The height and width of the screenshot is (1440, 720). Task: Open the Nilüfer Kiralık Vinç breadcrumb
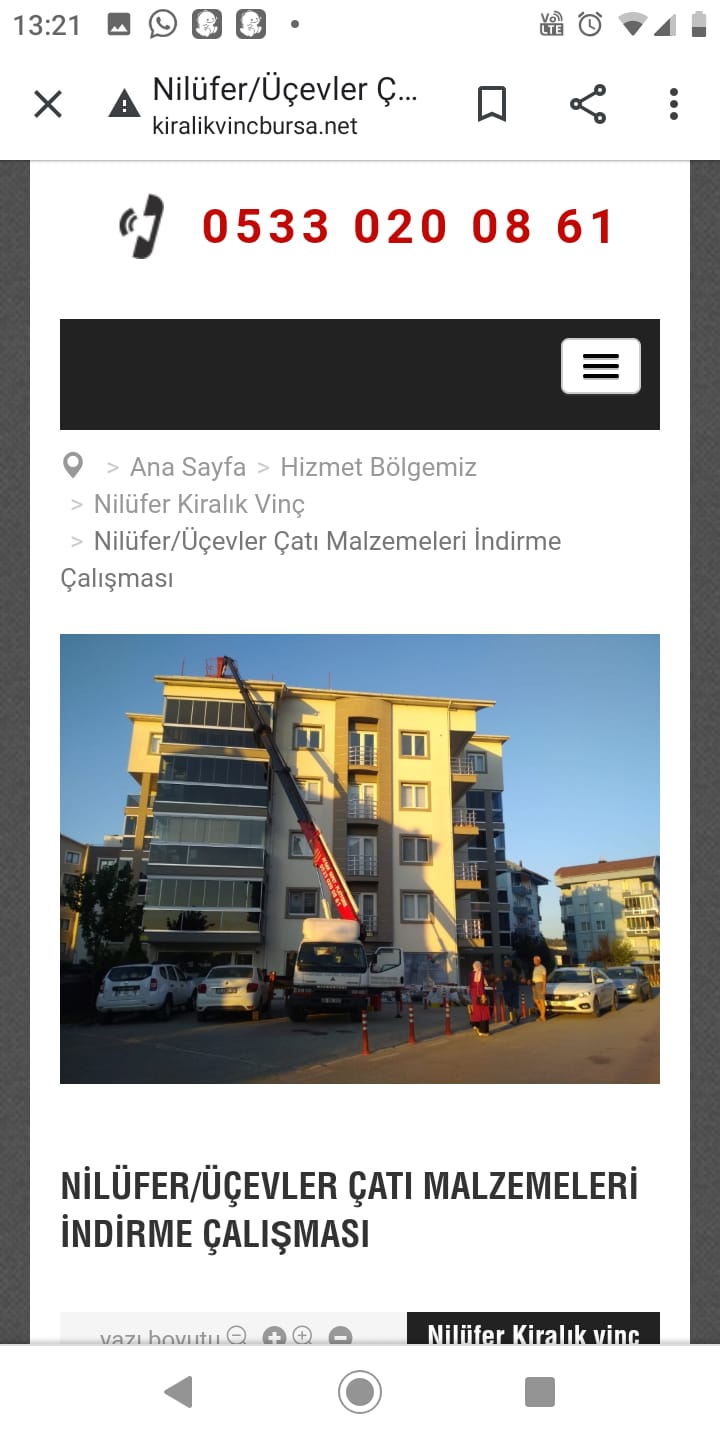[x=199, y=504]
